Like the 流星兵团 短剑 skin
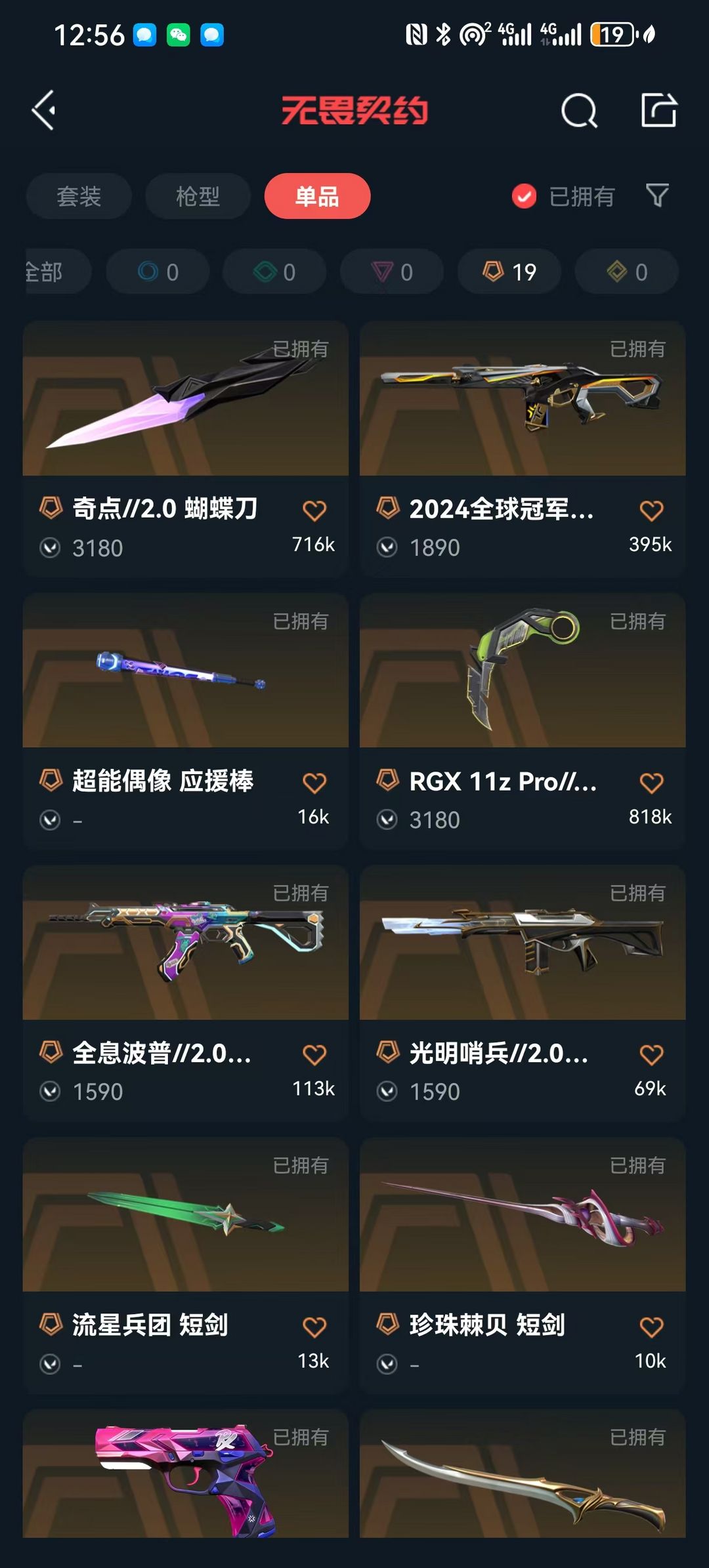This screenshot has height=1568, width=709. pyautogui.click(x=314, y=1327)
